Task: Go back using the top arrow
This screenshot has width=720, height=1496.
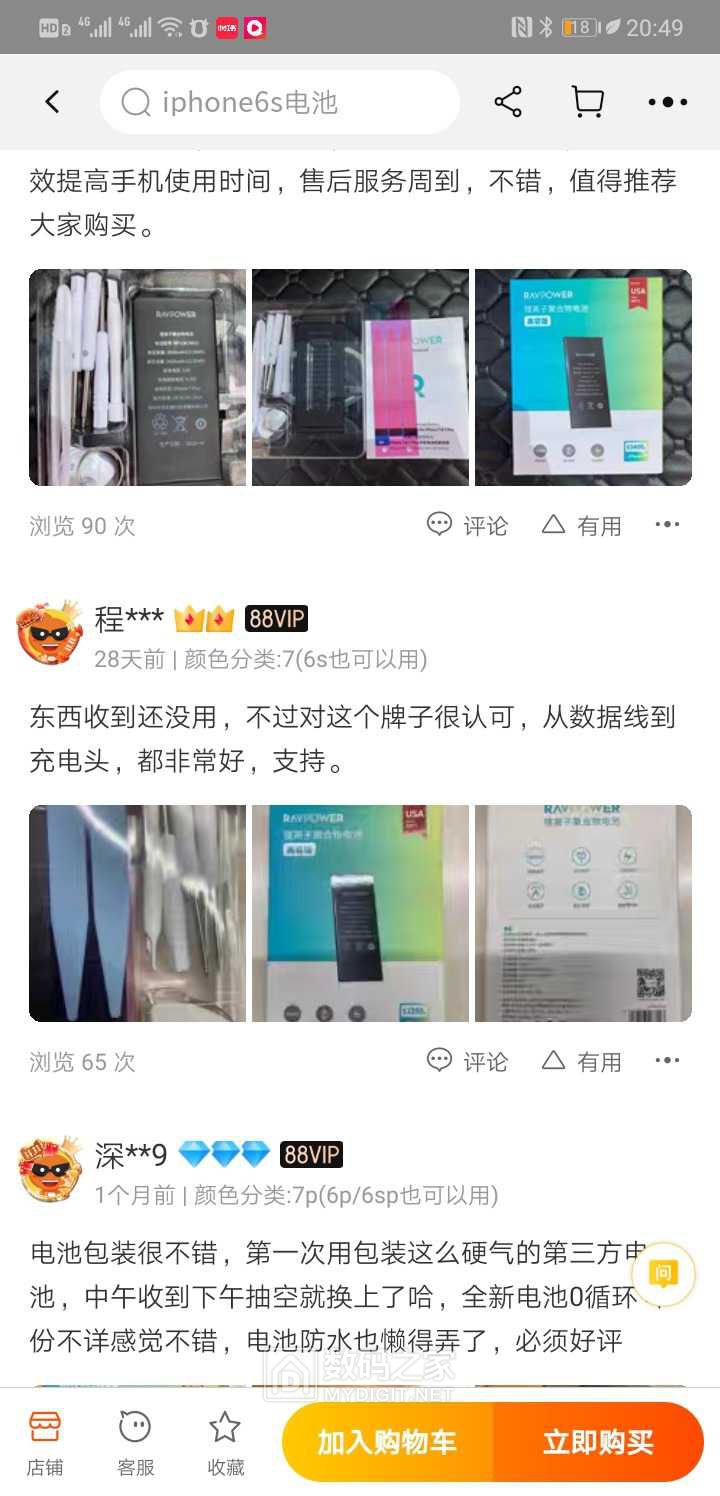Action: click(52, 102)
